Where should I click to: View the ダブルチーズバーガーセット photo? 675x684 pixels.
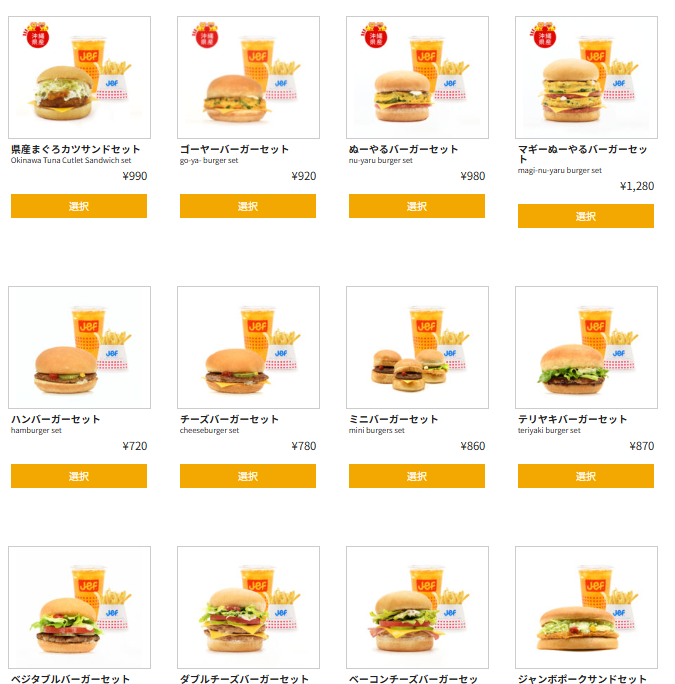coord(248,607)
